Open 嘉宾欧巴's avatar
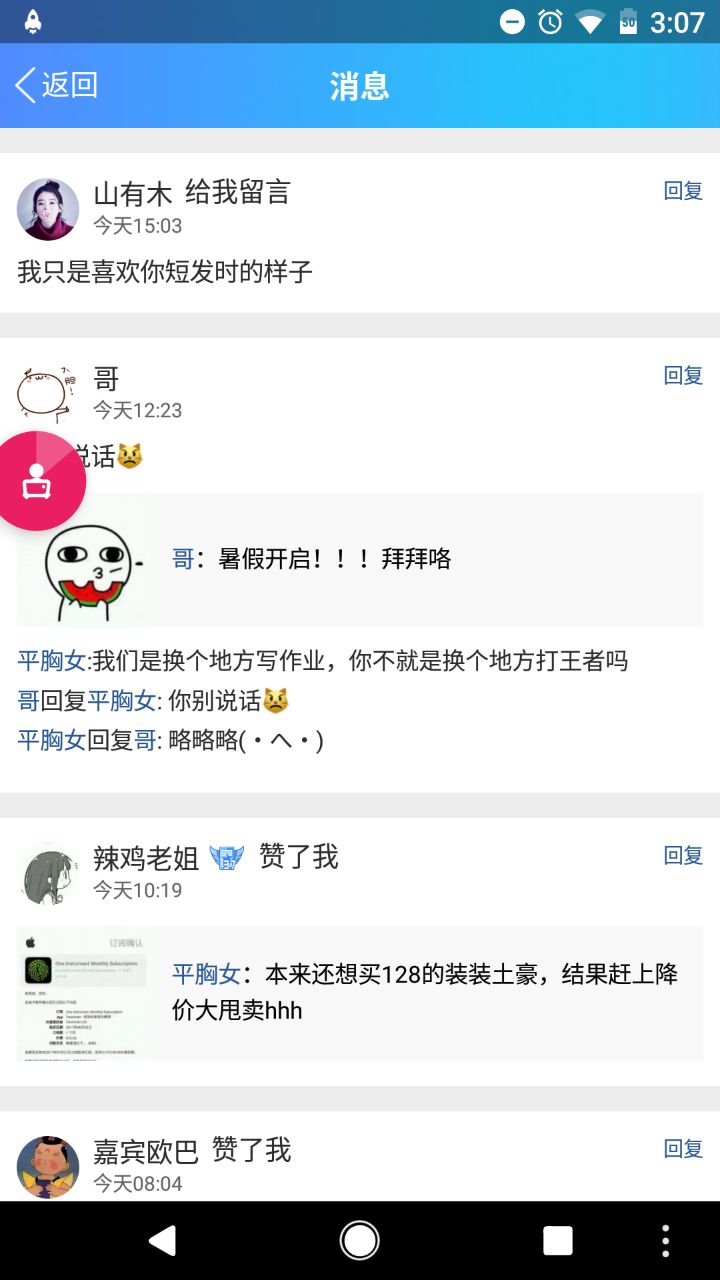 coord(48,1166)
